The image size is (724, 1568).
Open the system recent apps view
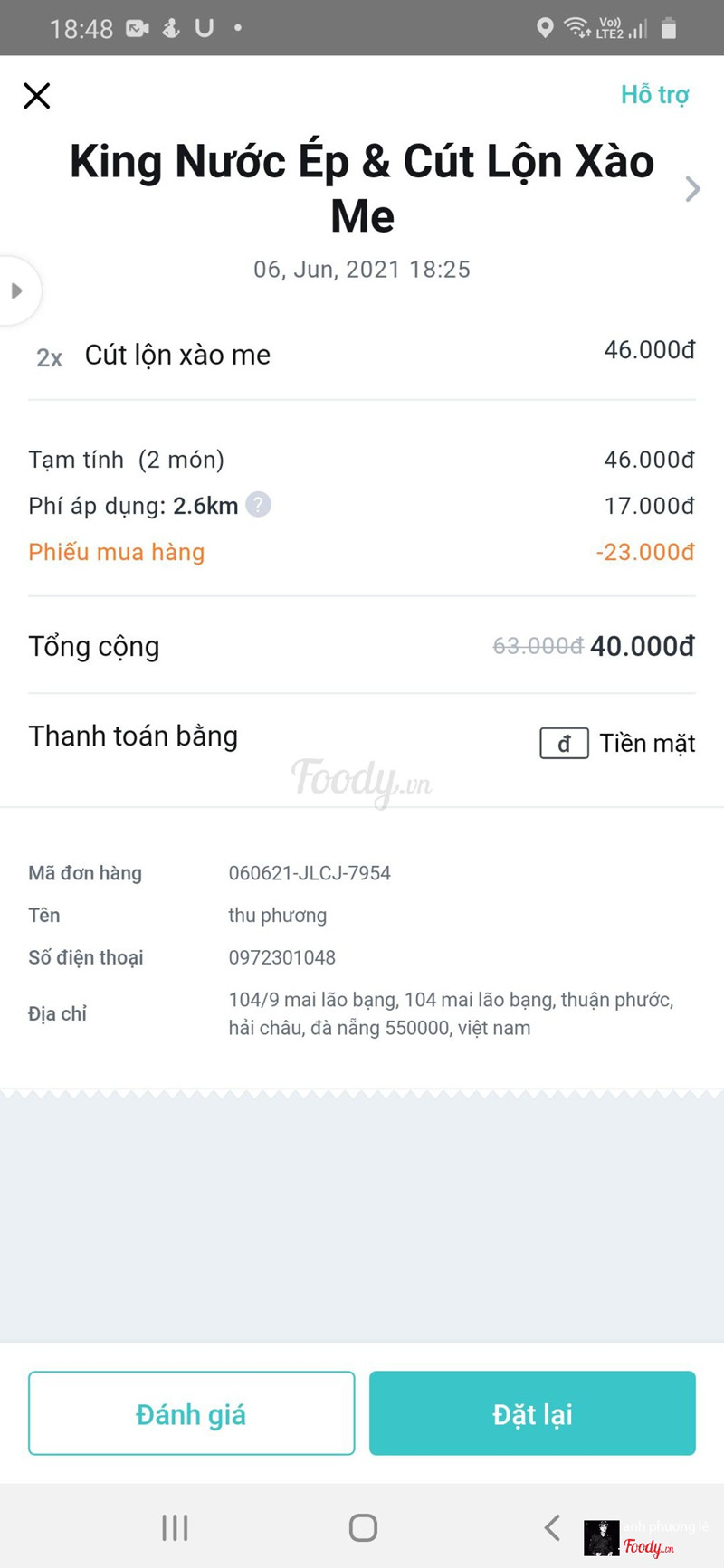175,1527
